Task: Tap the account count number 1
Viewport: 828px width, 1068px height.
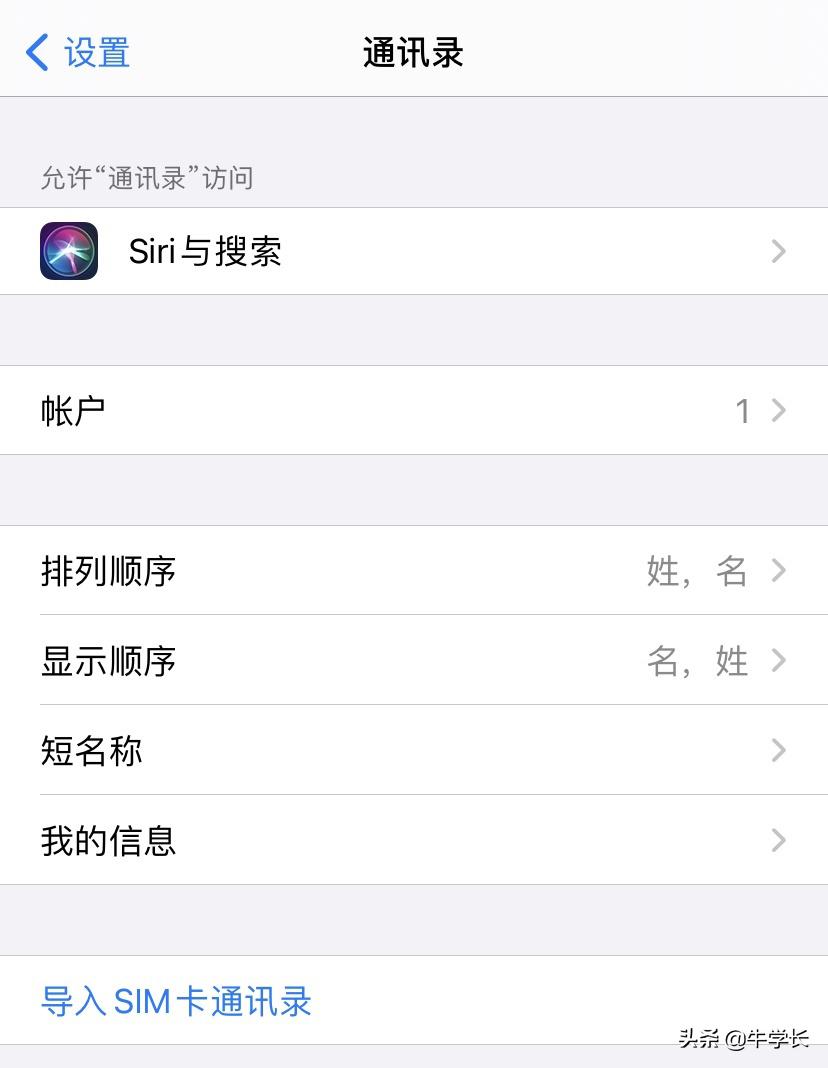Action: [x=744, y=410]
